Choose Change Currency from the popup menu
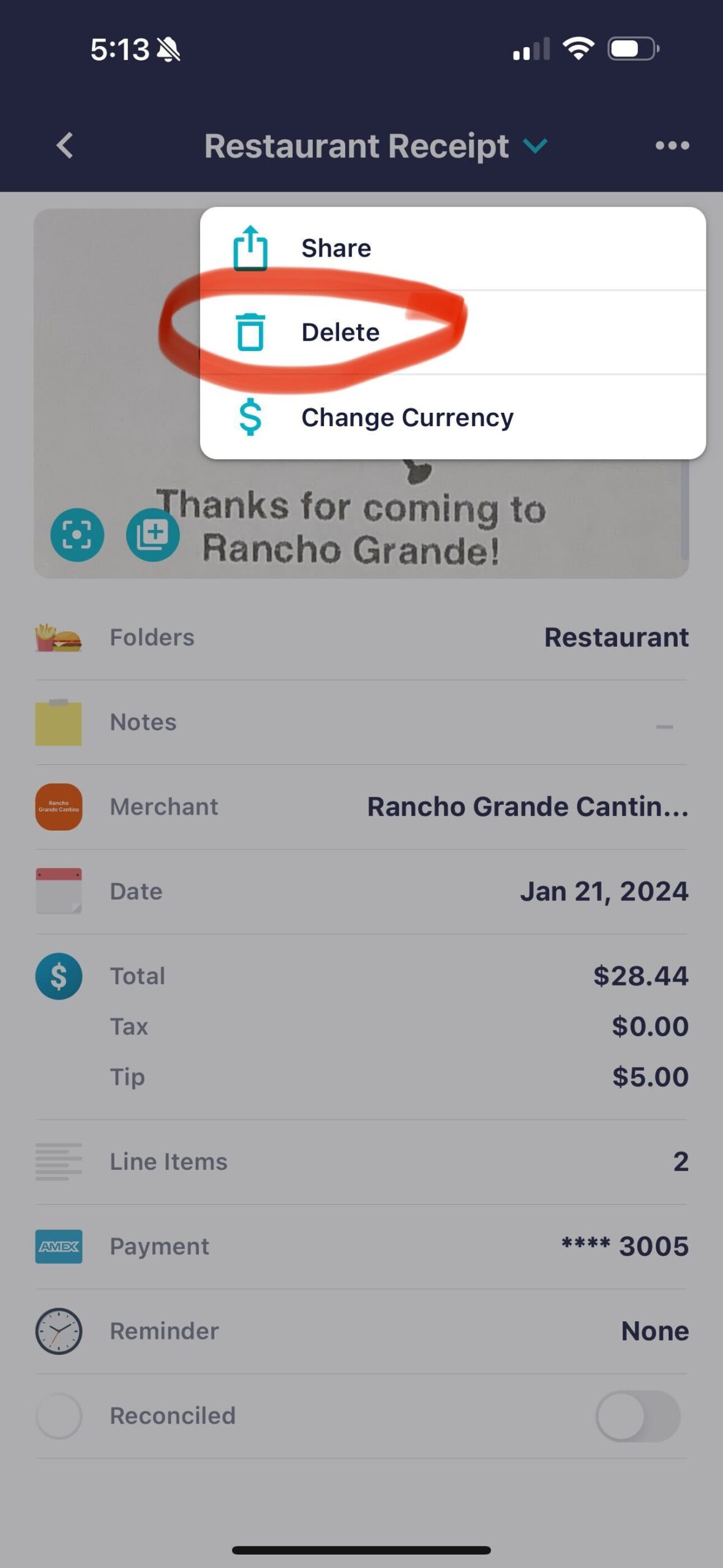Screen dimensions: 723x1568 tap(407, 417)
